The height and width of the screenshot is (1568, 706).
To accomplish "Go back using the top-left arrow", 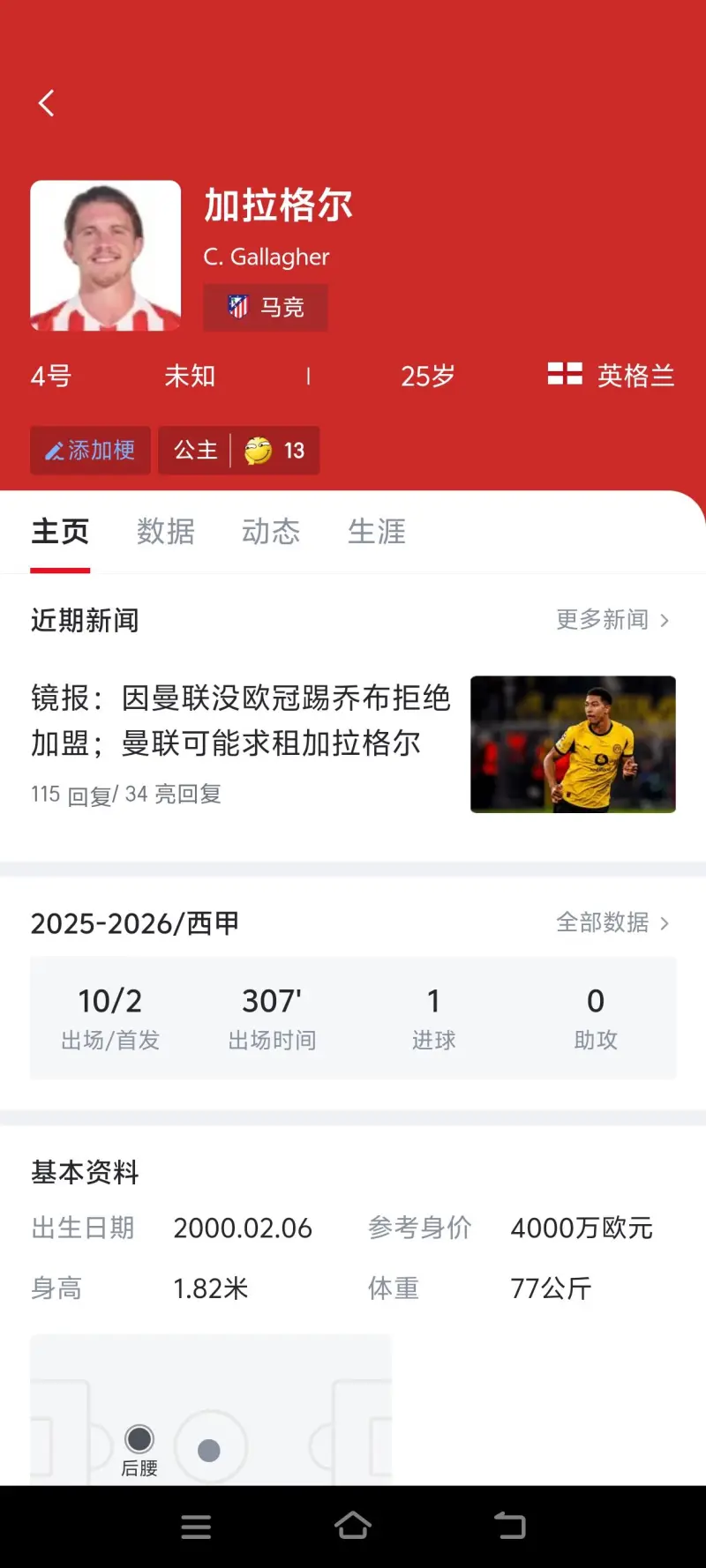I will 47,103.
